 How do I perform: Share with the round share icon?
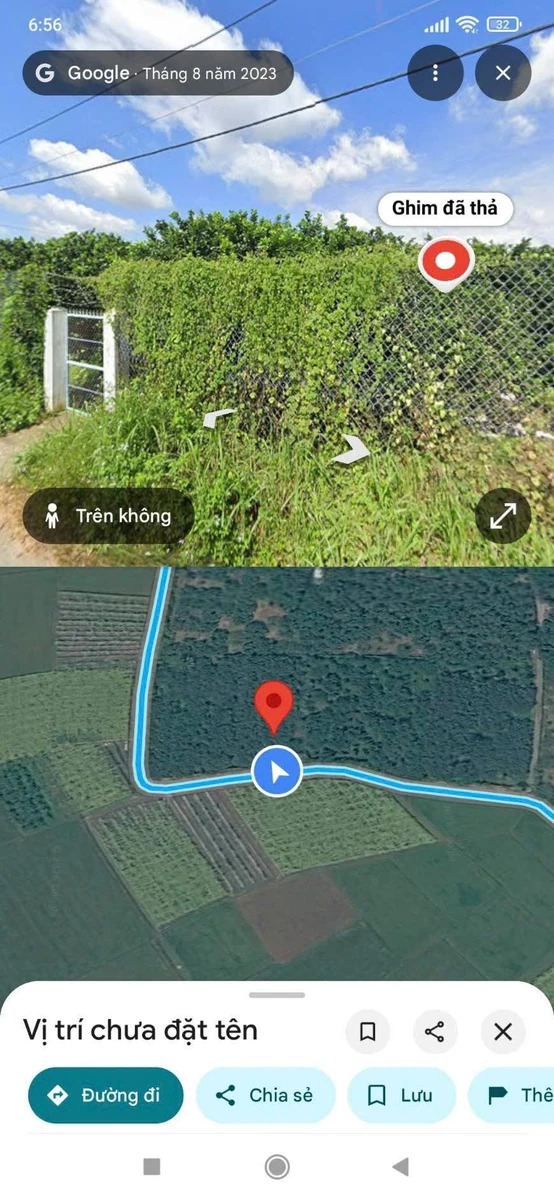click(435, 1032)
